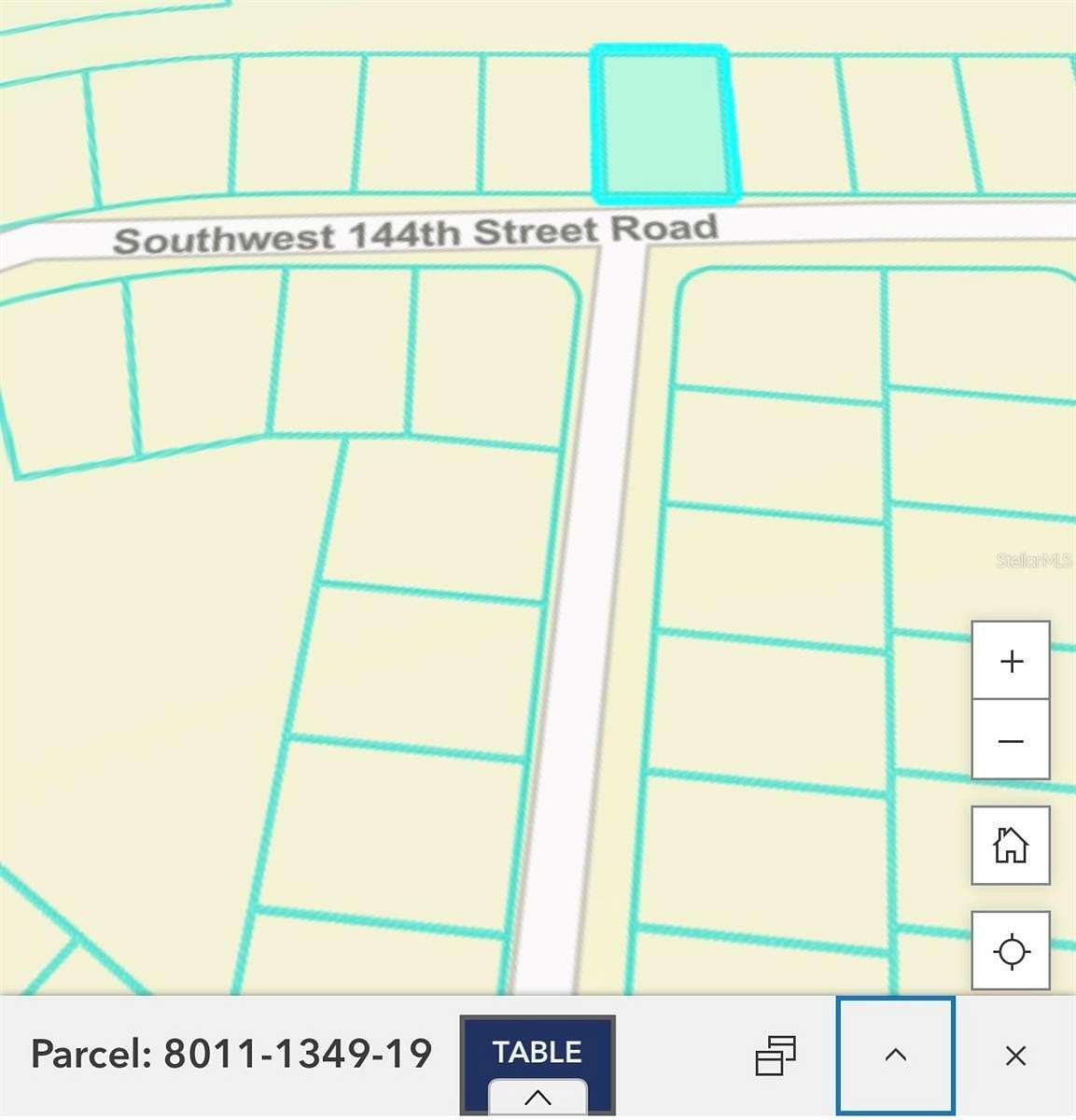The height and width of the screenshot is (1120, 1076).
Task: Zoom out on the map
Action: point(1011,740)
